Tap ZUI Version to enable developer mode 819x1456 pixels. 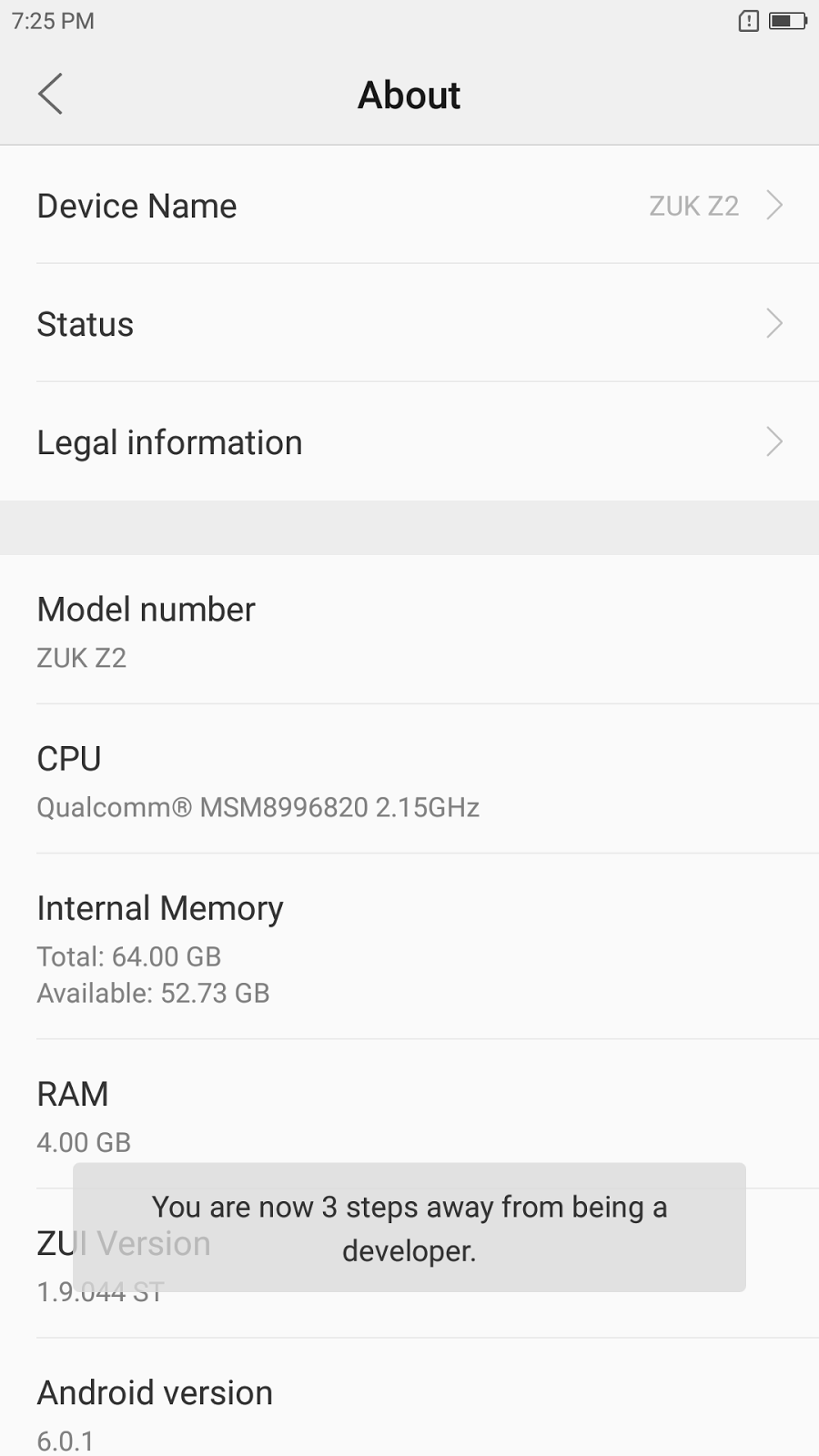pyautogui.click(x=123, y=1243)
